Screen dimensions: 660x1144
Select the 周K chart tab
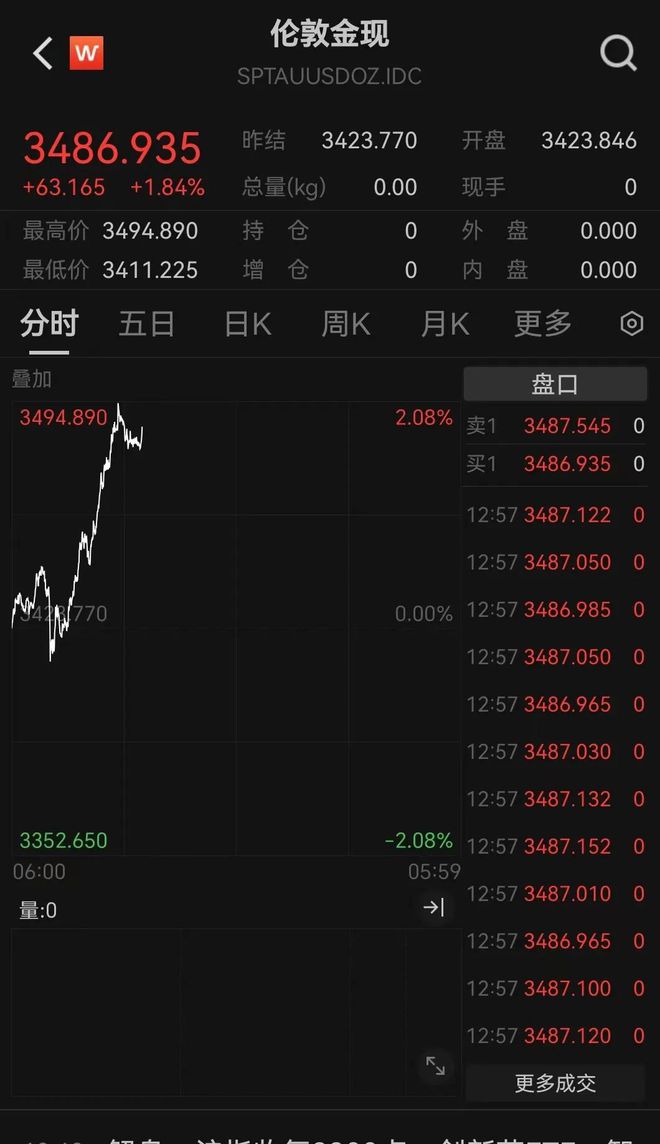point(346,323)
